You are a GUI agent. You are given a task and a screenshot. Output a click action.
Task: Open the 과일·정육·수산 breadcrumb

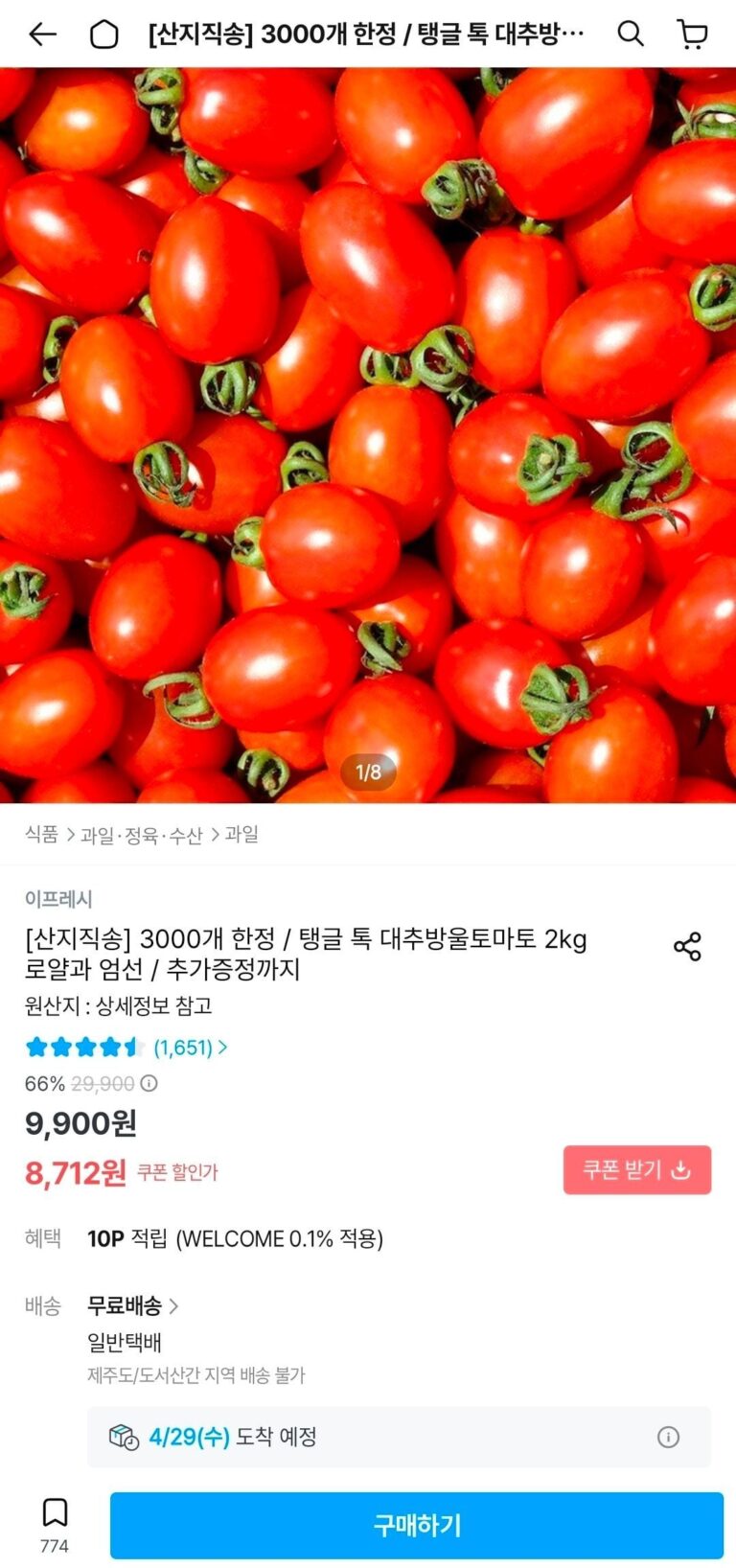(141, 835)
